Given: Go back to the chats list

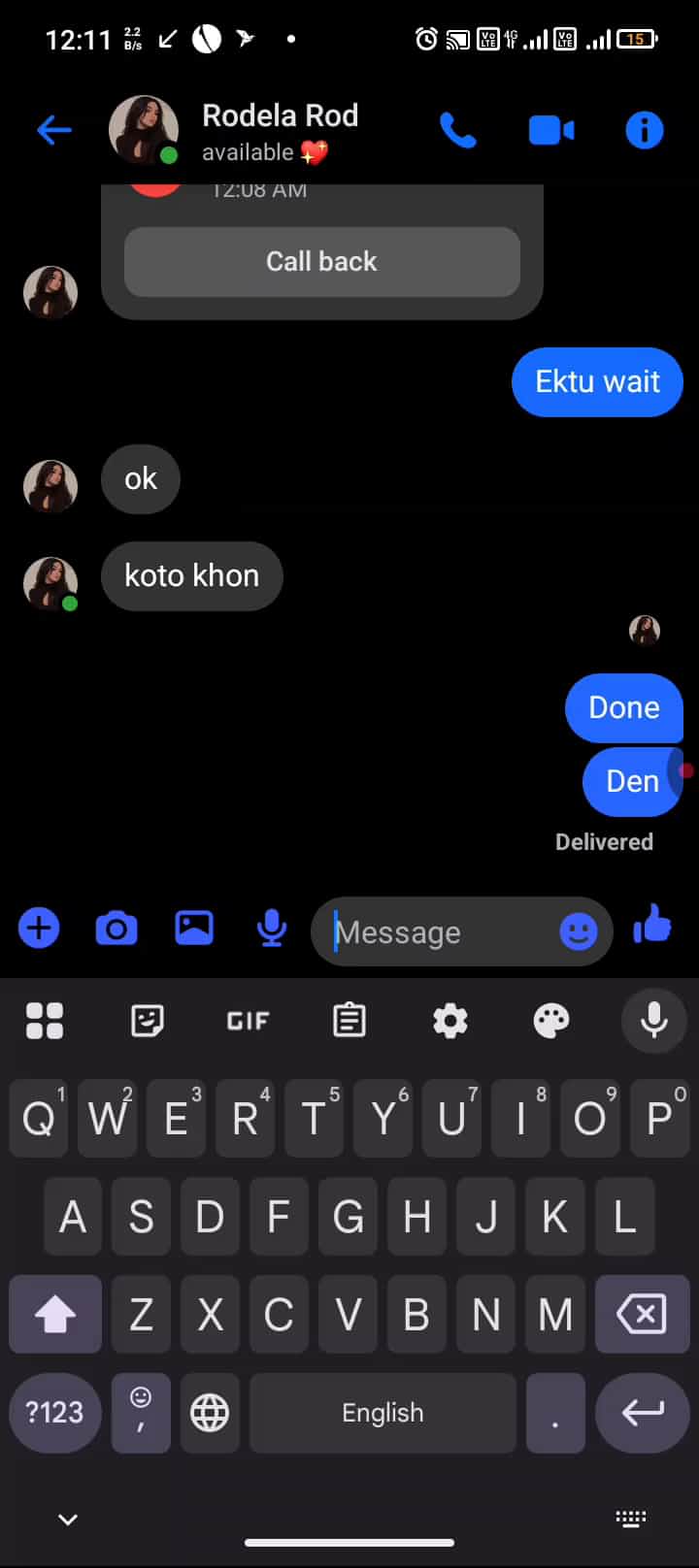Looking at the screenshot, I should (x=54, y=129).
